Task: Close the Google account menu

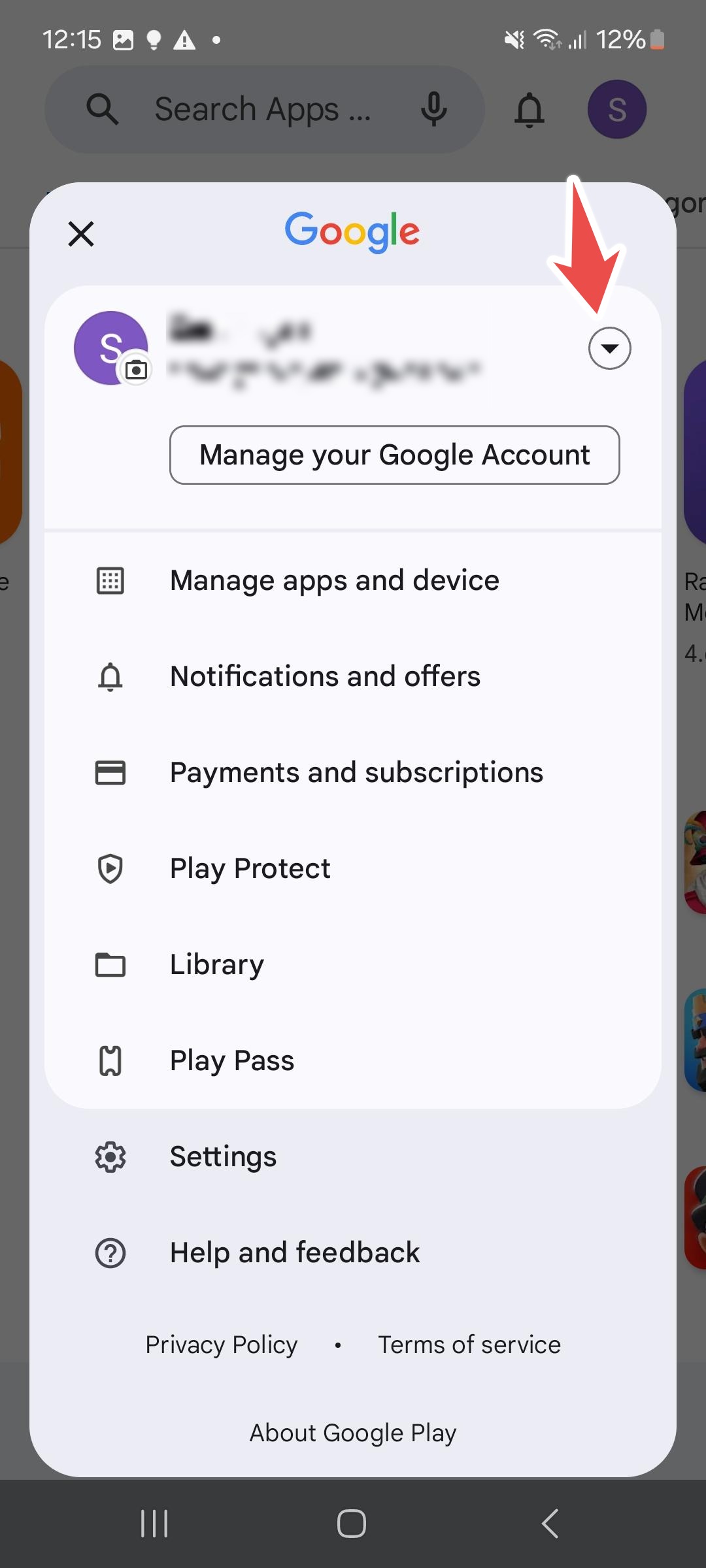Action: click(80, 234)
